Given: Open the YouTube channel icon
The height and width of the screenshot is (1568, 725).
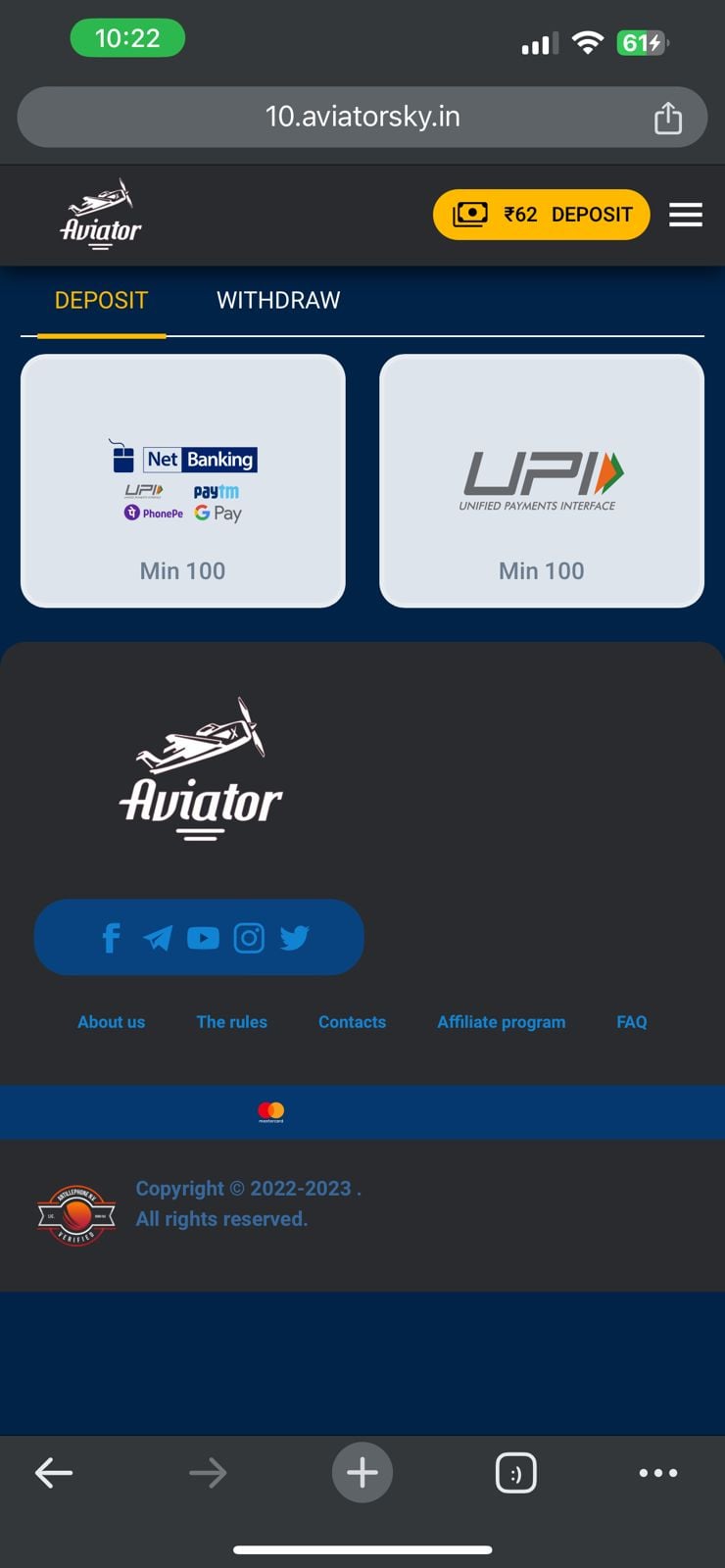Looking at the screenshot, I should (x=203, y=938).
